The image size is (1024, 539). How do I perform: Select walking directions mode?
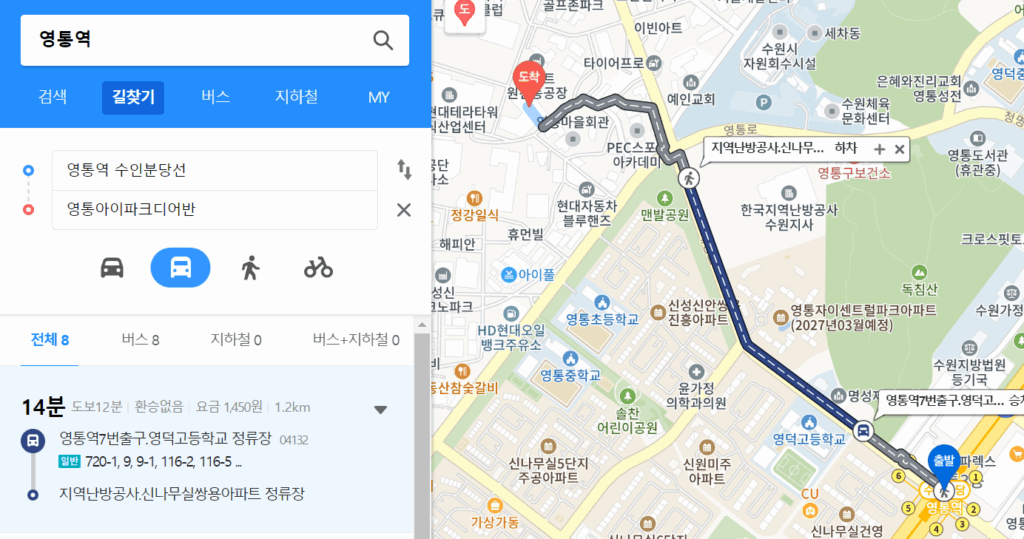(x=250, y=268)
